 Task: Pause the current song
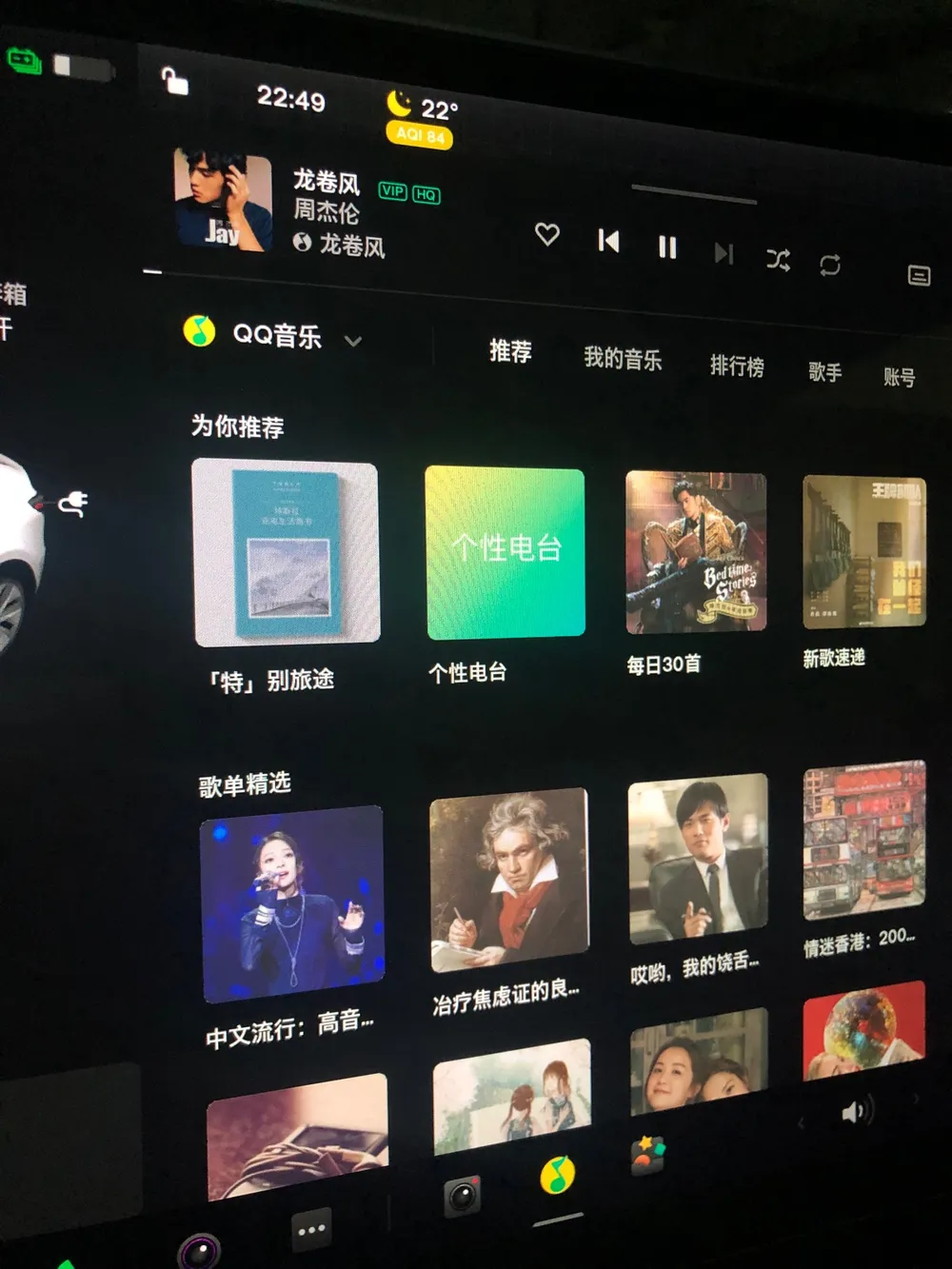[667, 248]
